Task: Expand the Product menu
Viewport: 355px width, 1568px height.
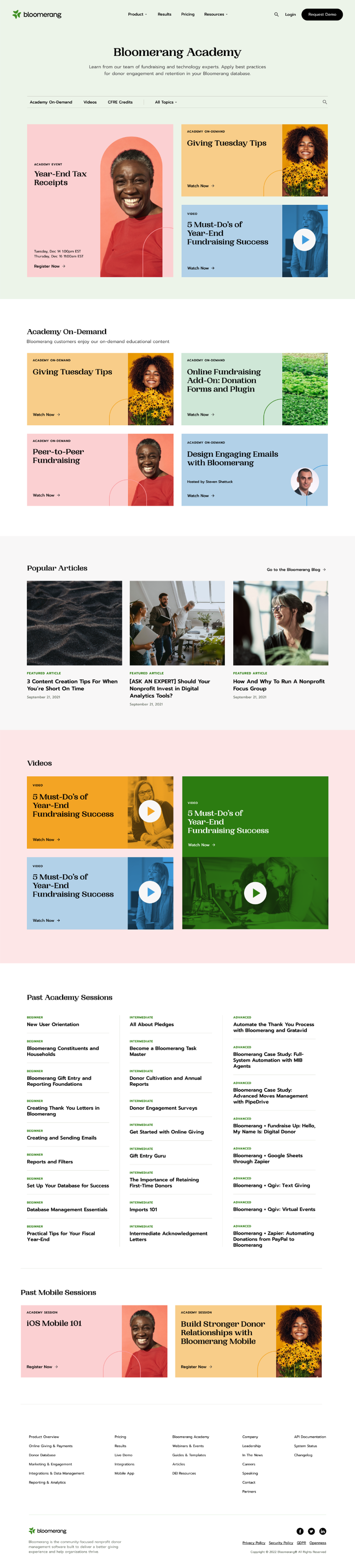Action: [x=137, y=14]
